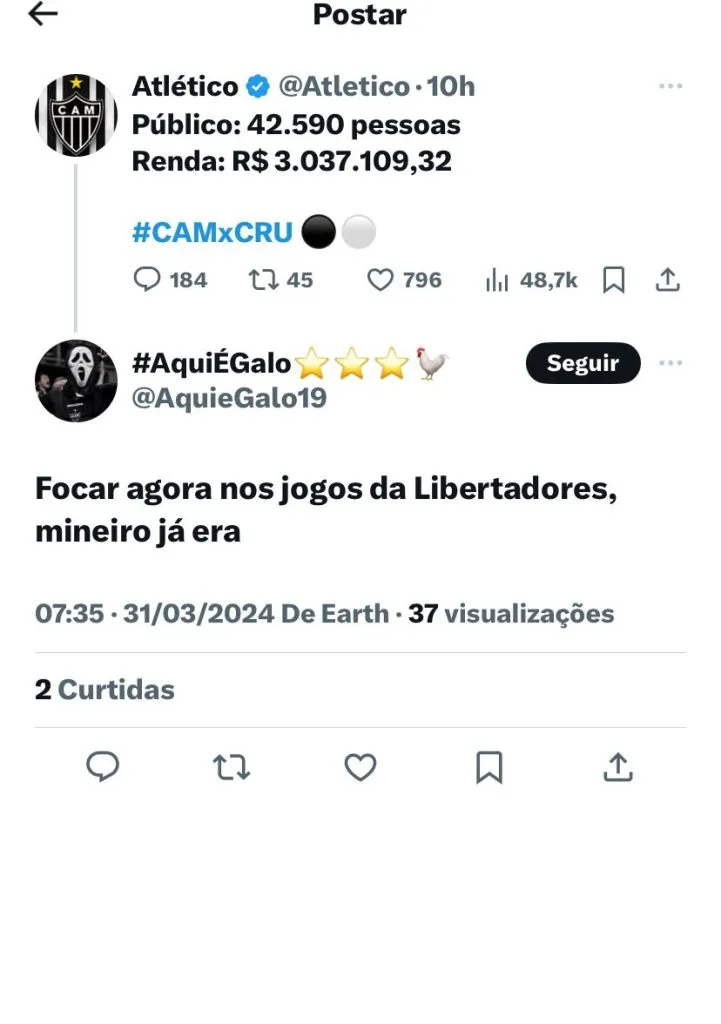Repost Atlético's post with 45 reposts
The height and width of the screenshot is (1024, 721).
point(262,280)
